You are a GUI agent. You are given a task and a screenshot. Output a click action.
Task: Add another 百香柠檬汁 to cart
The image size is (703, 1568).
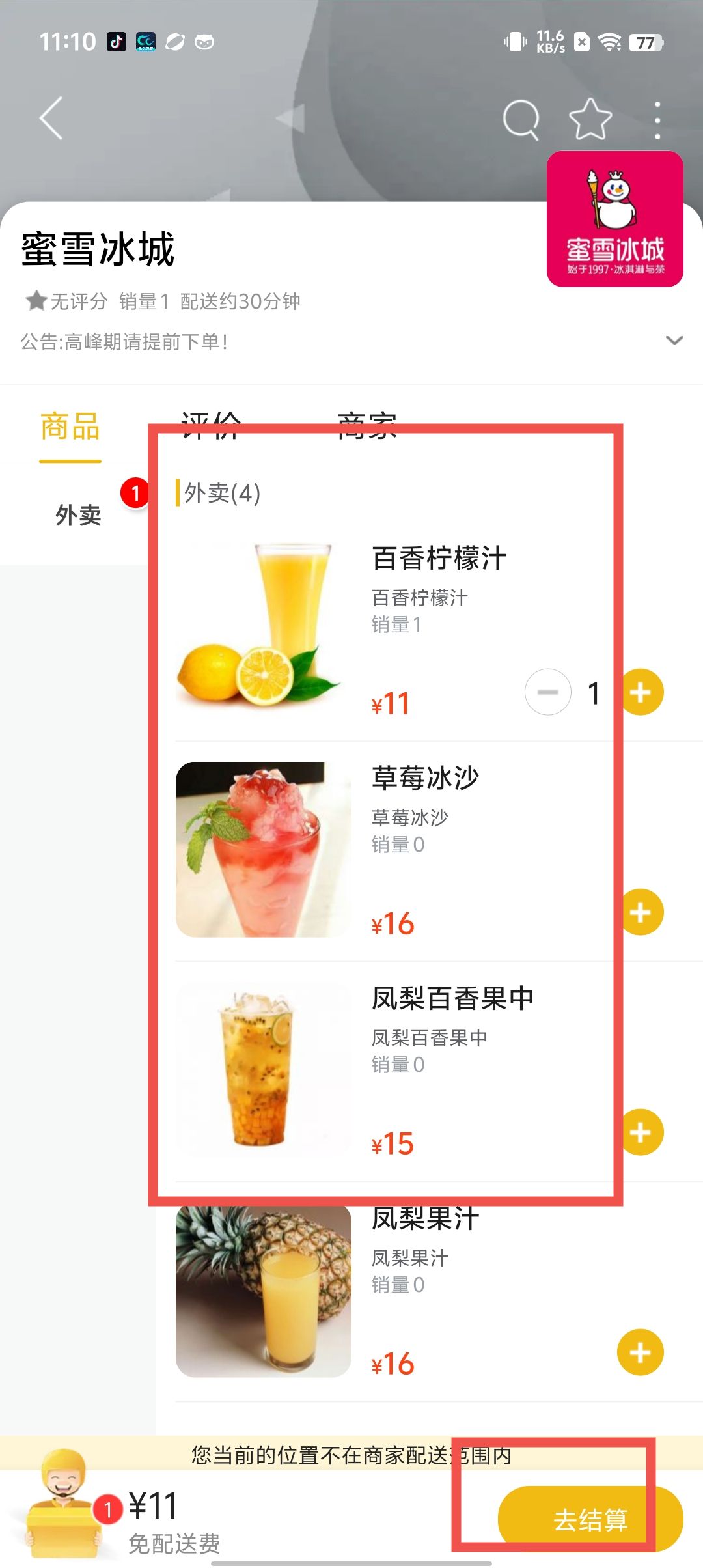tap(641, 692)
